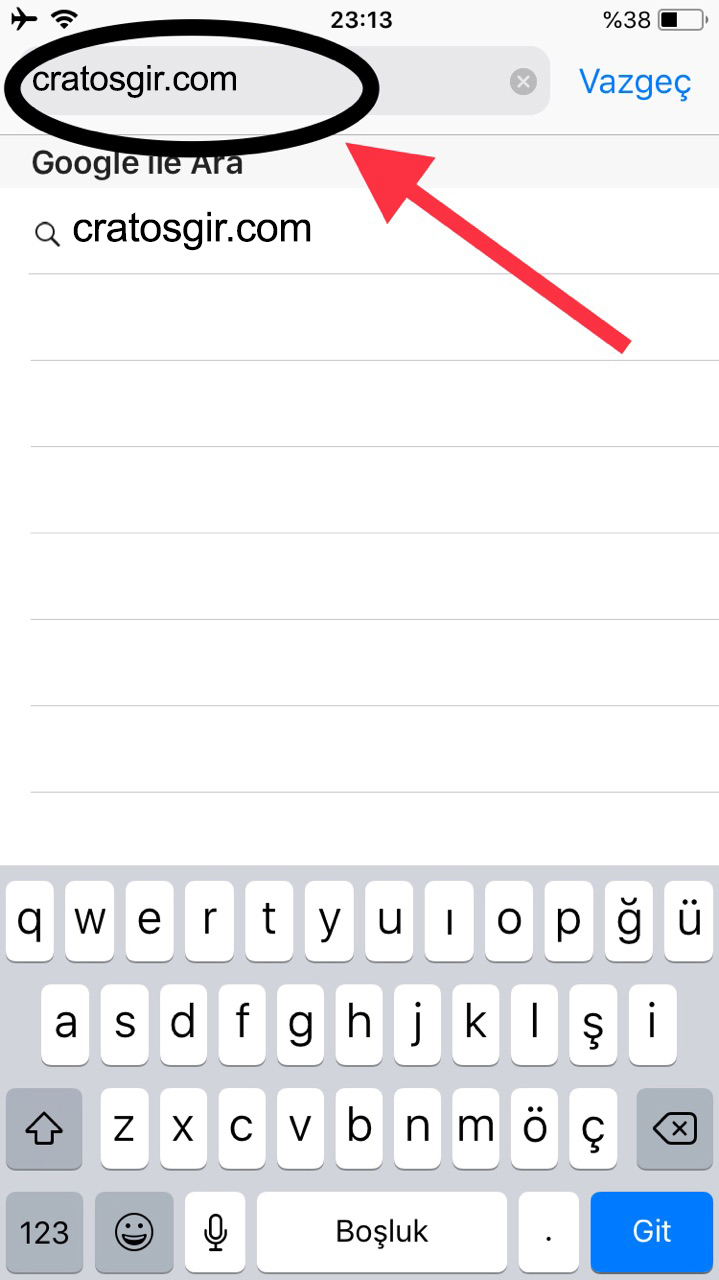
Task: Hit the Git key to go
Action: coord(651,1231)
